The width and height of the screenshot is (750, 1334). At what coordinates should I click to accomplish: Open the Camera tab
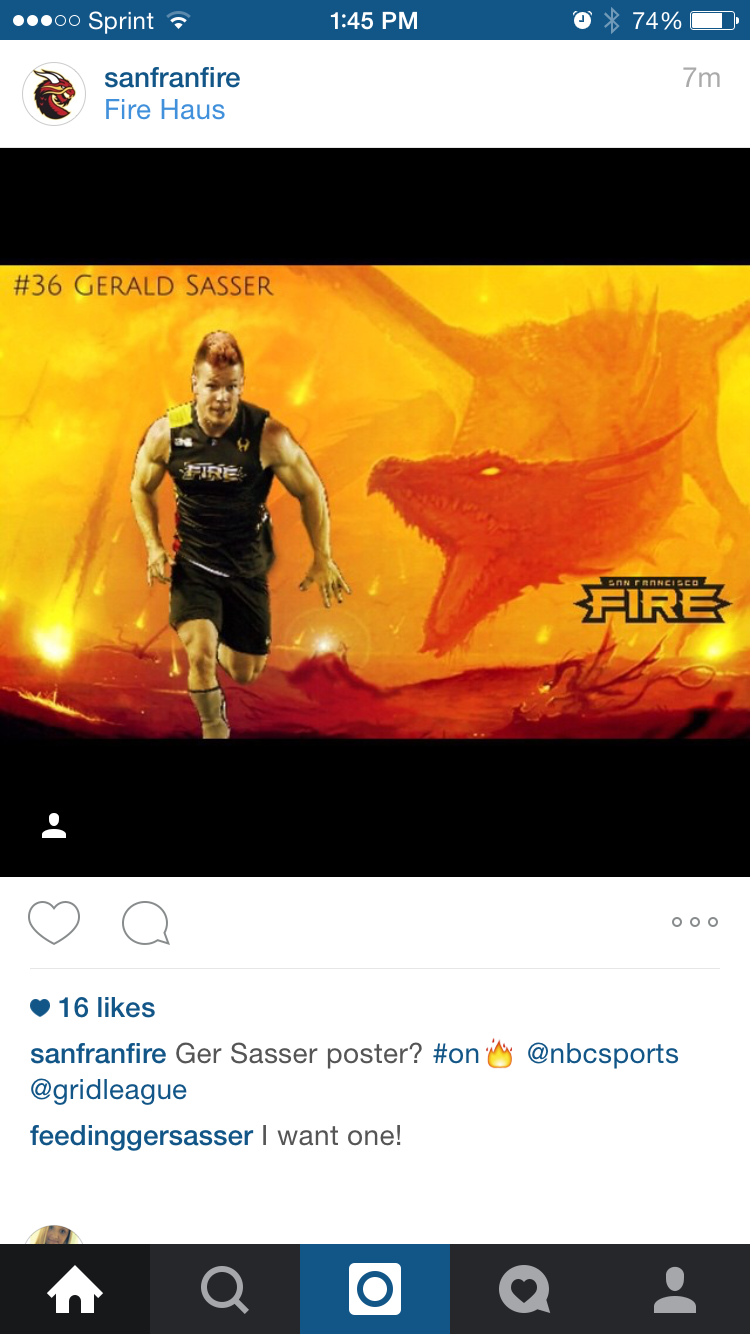[375, 1290]
